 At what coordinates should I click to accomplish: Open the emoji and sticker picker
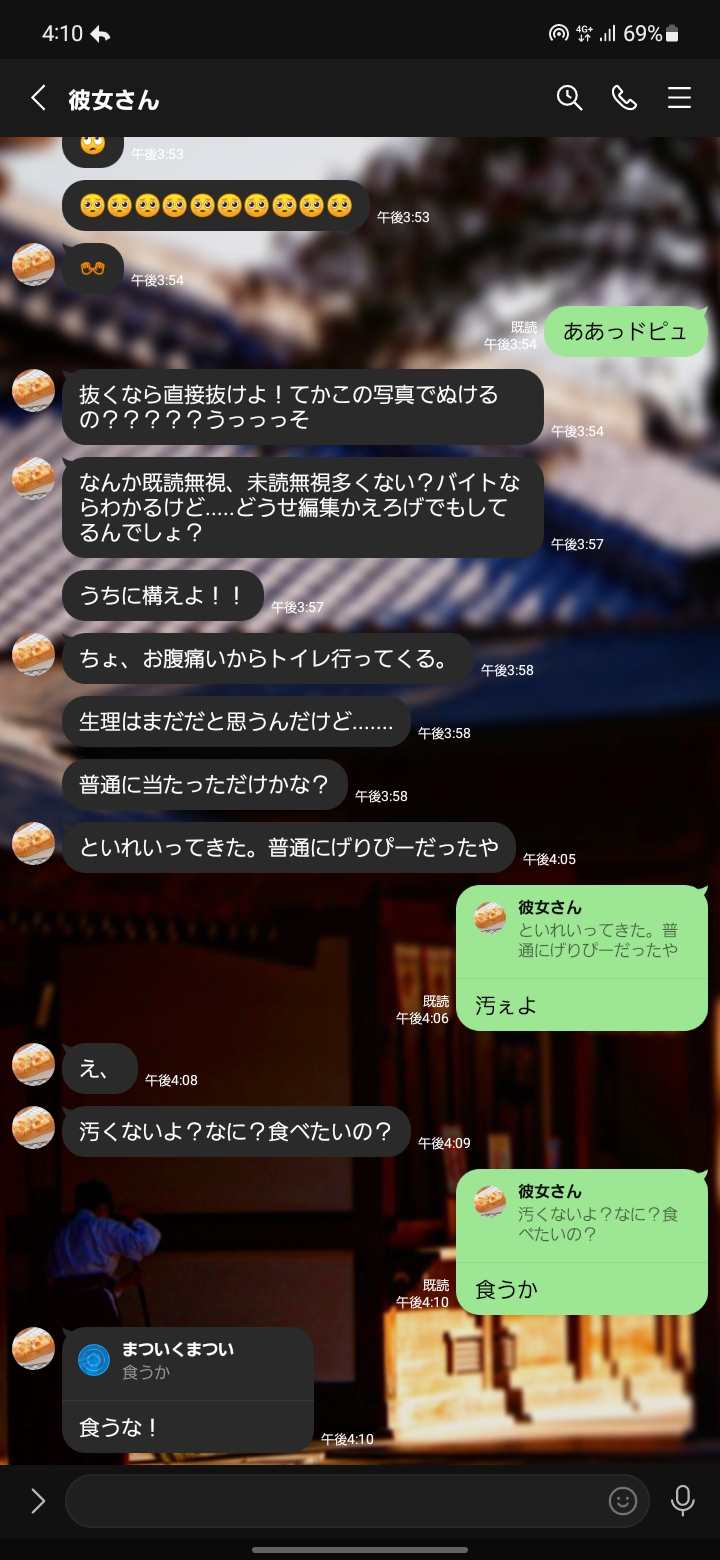click(x=623, y=1501)
